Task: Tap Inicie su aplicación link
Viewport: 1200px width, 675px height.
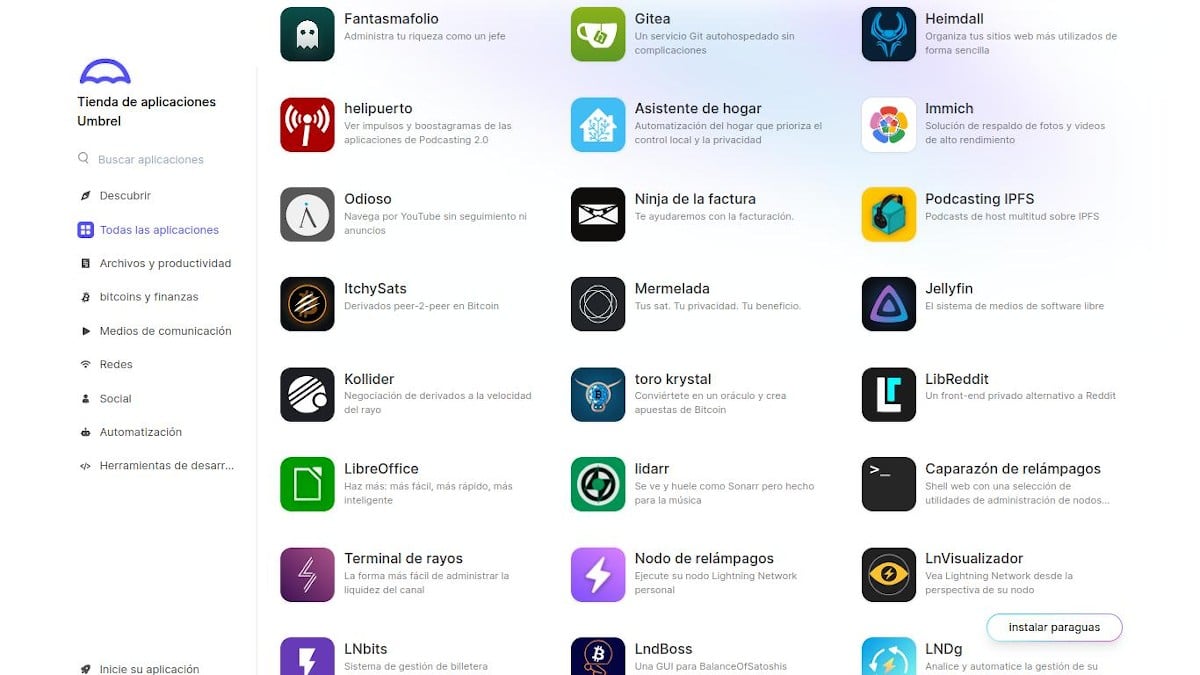Action: [x=148, y=669]
